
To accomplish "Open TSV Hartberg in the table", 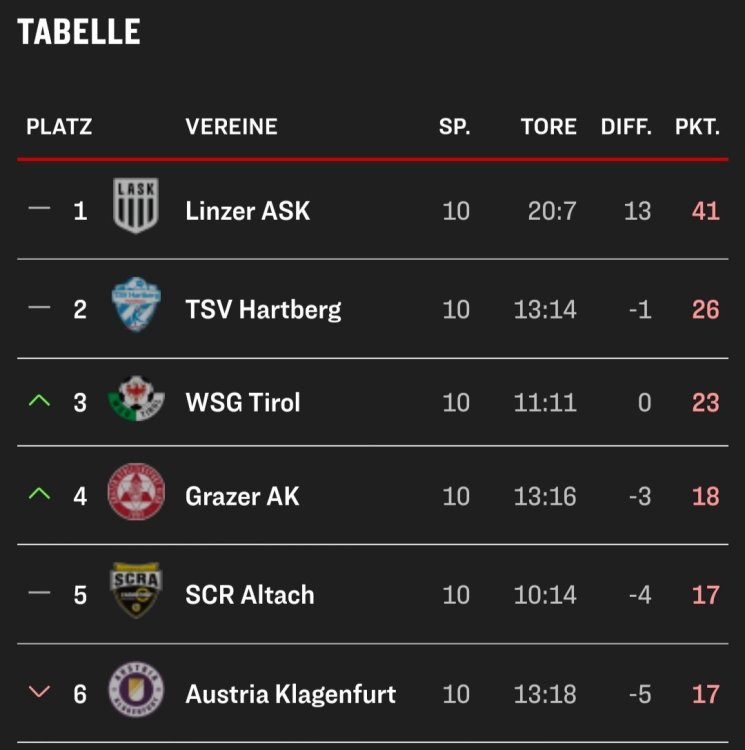I will [263, 309].
